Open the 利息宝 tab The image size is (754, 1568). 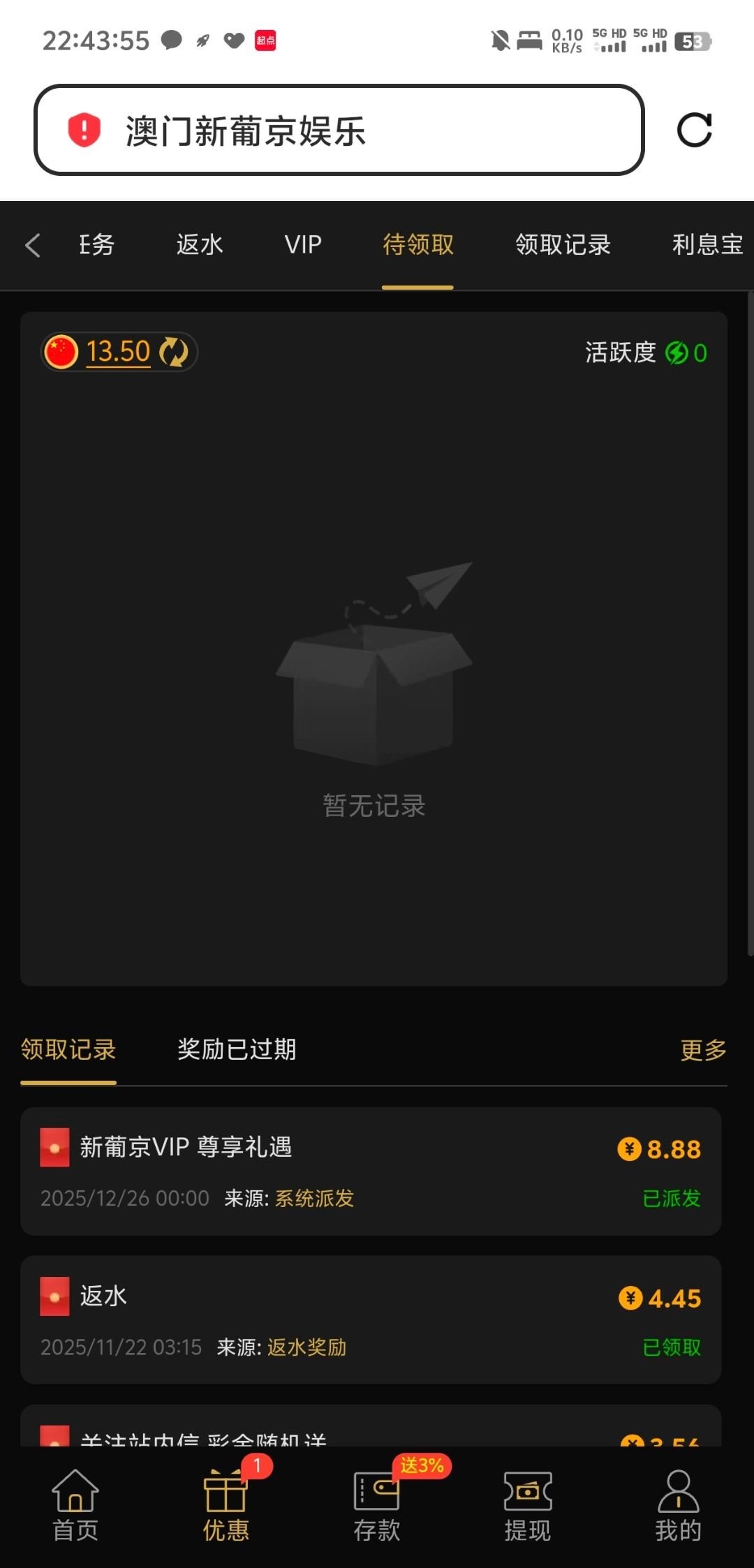click(707, 245)
